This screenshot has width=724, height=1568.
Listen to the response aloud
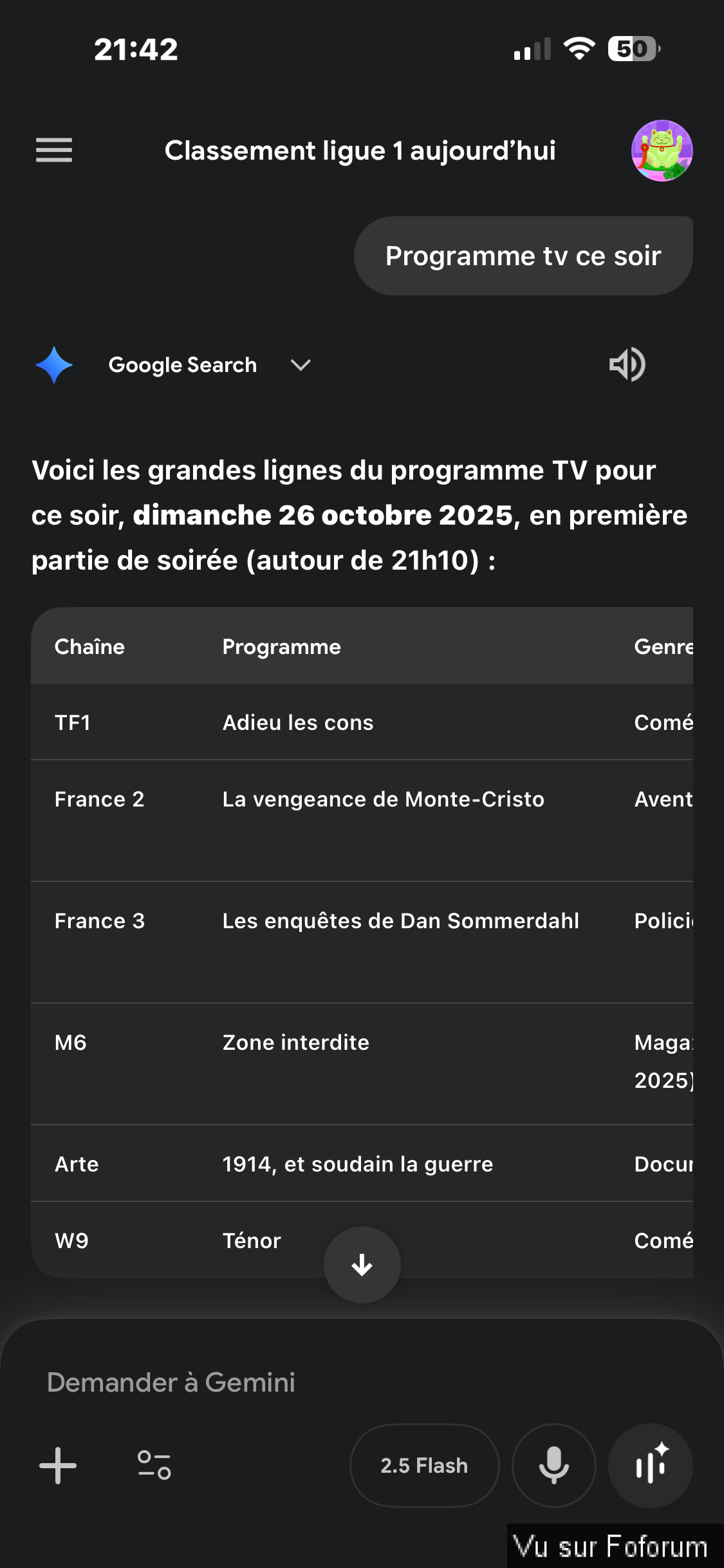point(627,365)
